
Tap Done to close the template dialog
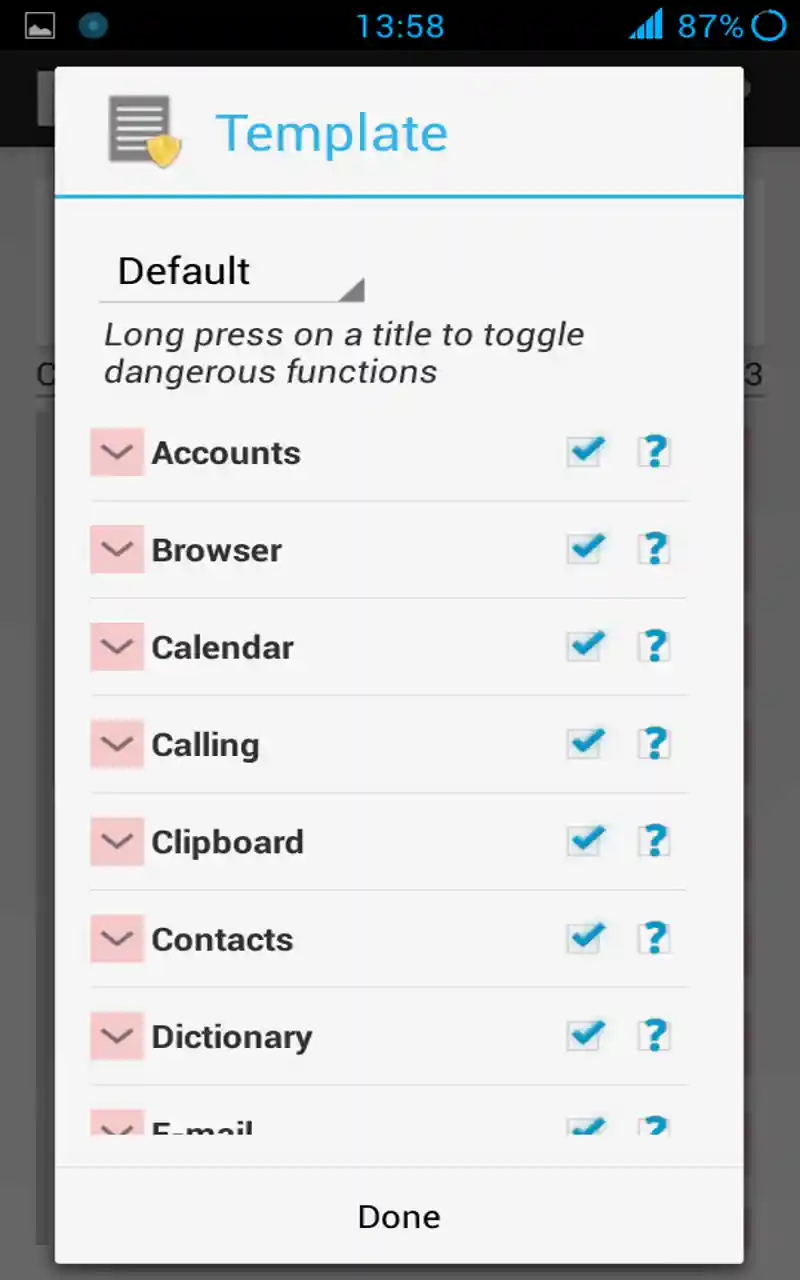pyautogui.click(x=399, y=1216)
